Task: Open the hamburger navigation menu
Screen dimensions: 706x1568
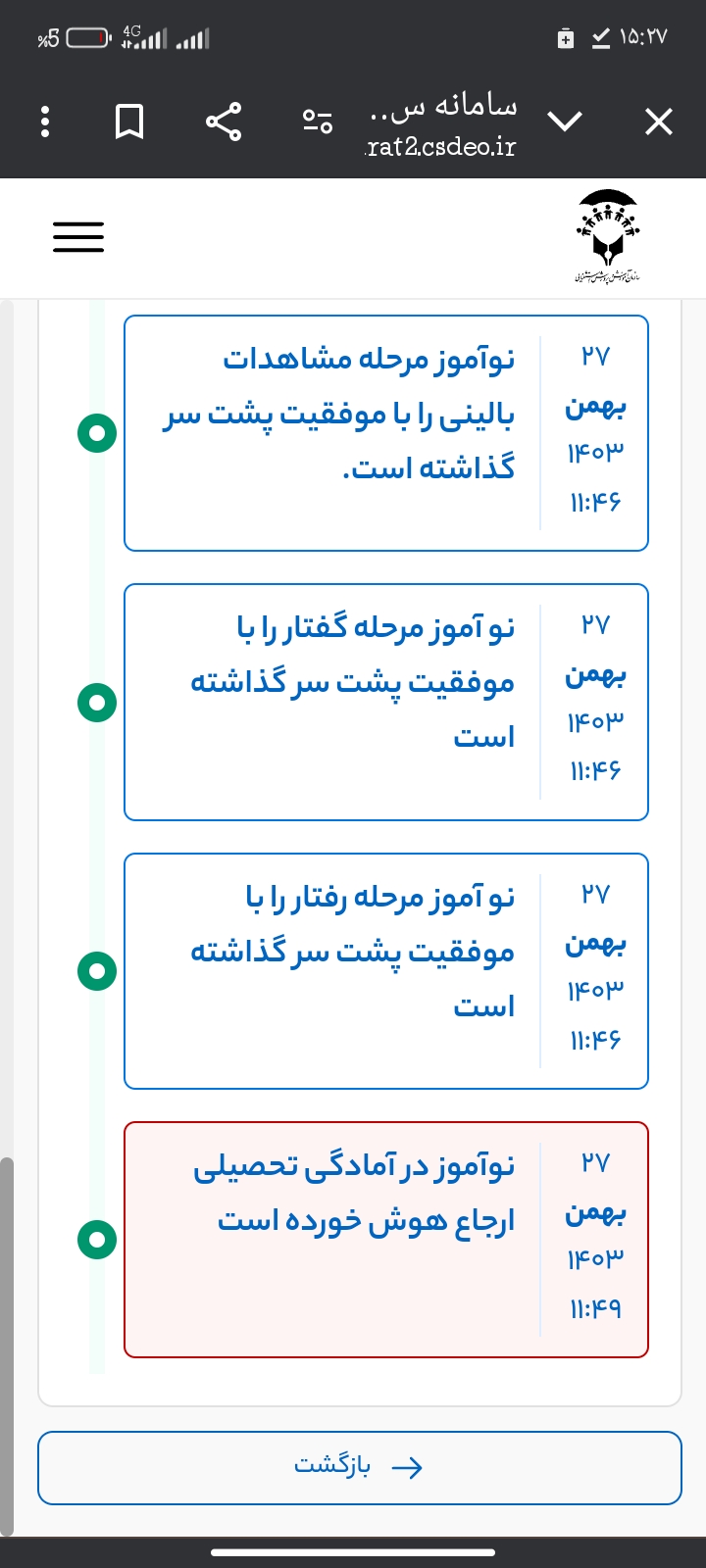Action: 78,237
